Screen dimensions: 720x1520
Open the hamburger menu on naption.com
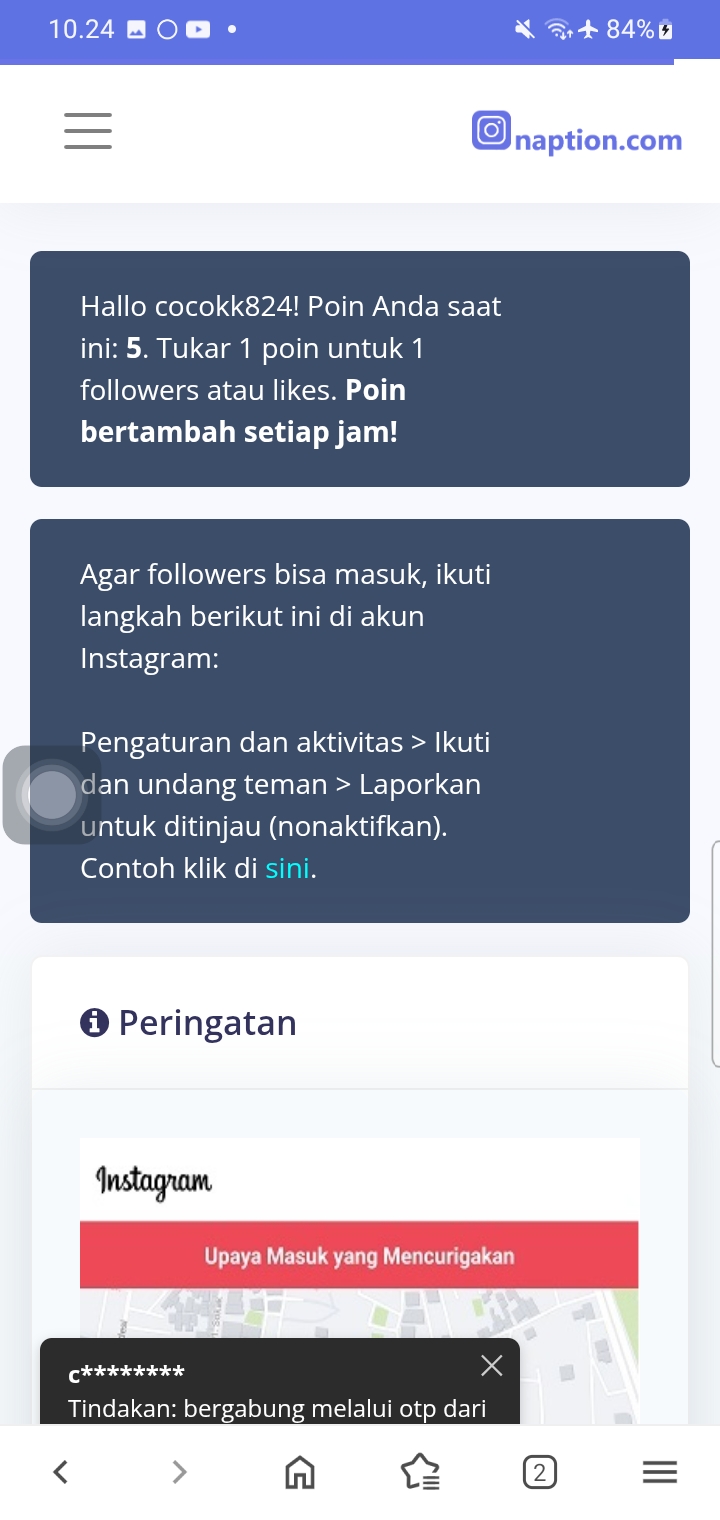tap(88, 131)
